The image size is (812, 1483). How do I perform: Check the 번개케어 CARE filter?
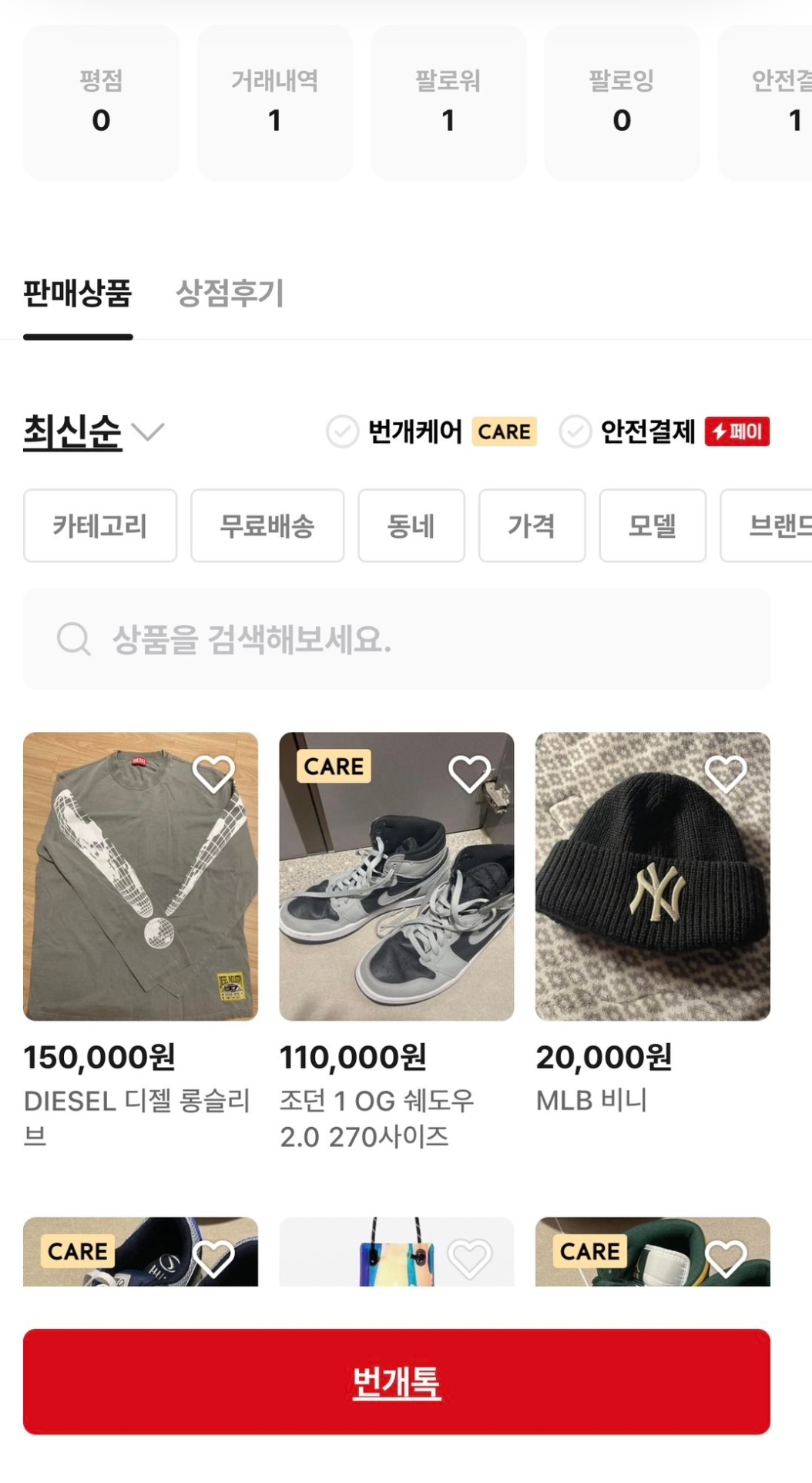(x=343, y=431)
